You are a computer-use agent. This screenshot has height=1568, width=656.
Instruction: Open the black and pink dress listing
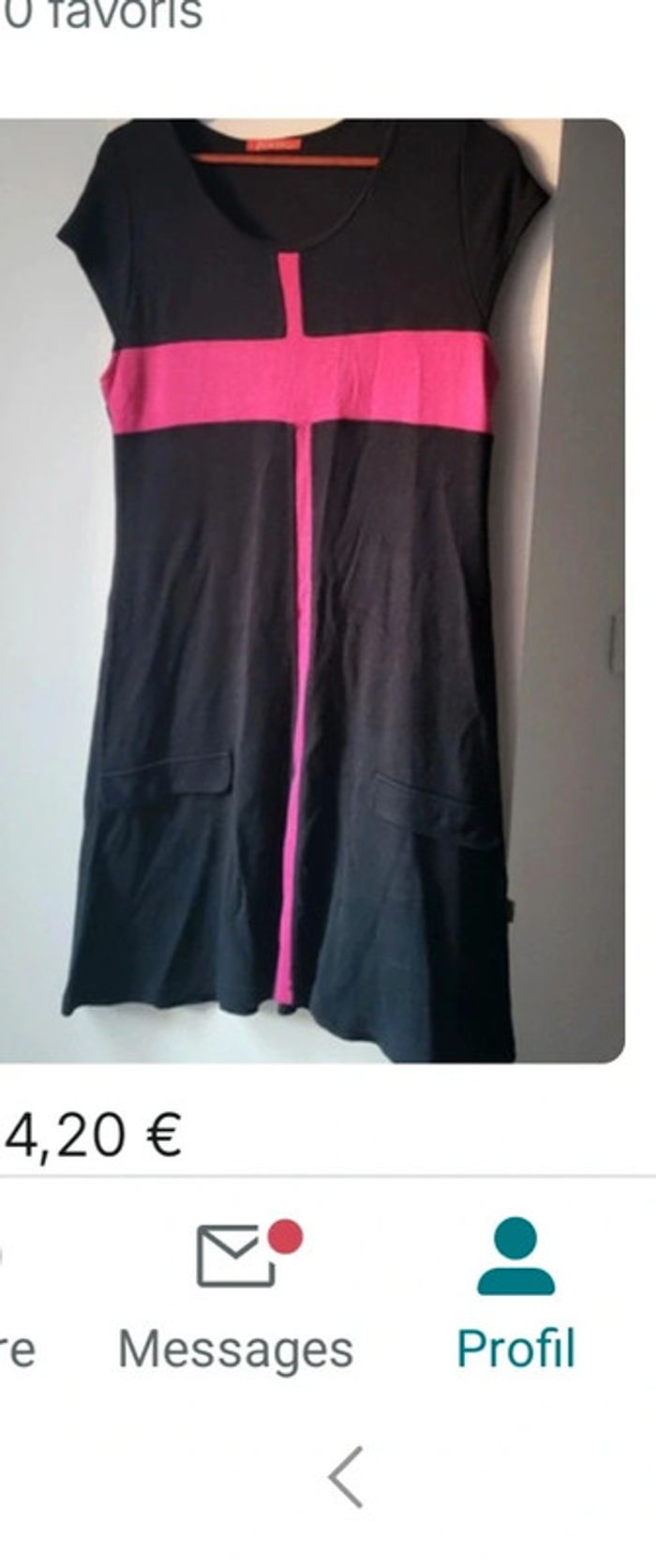[309, 591]
